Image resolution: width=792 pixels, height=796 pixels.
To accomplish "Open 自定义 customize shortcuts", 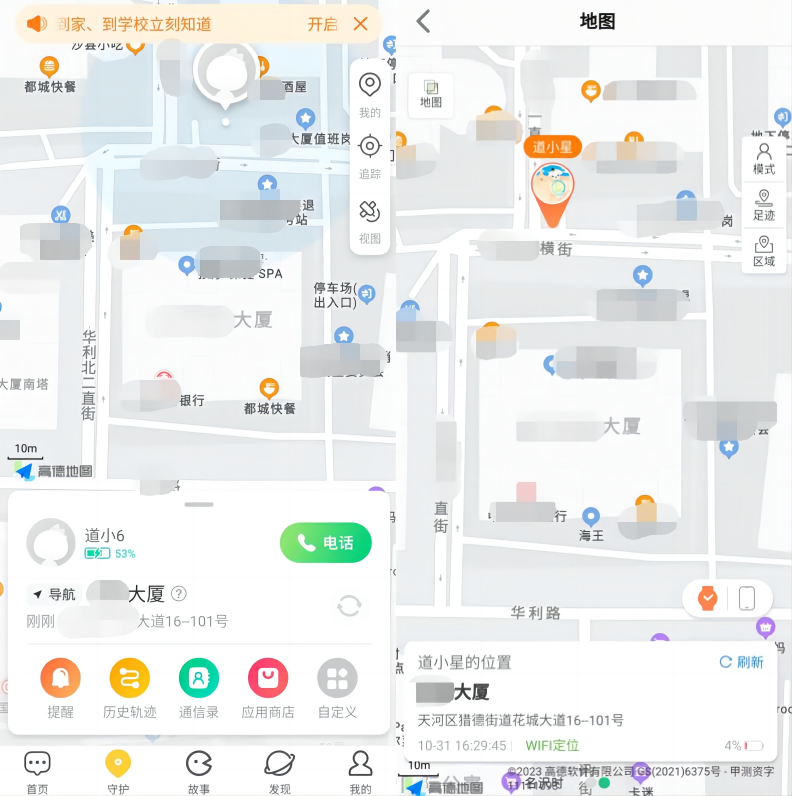I will tap(337, 689).
